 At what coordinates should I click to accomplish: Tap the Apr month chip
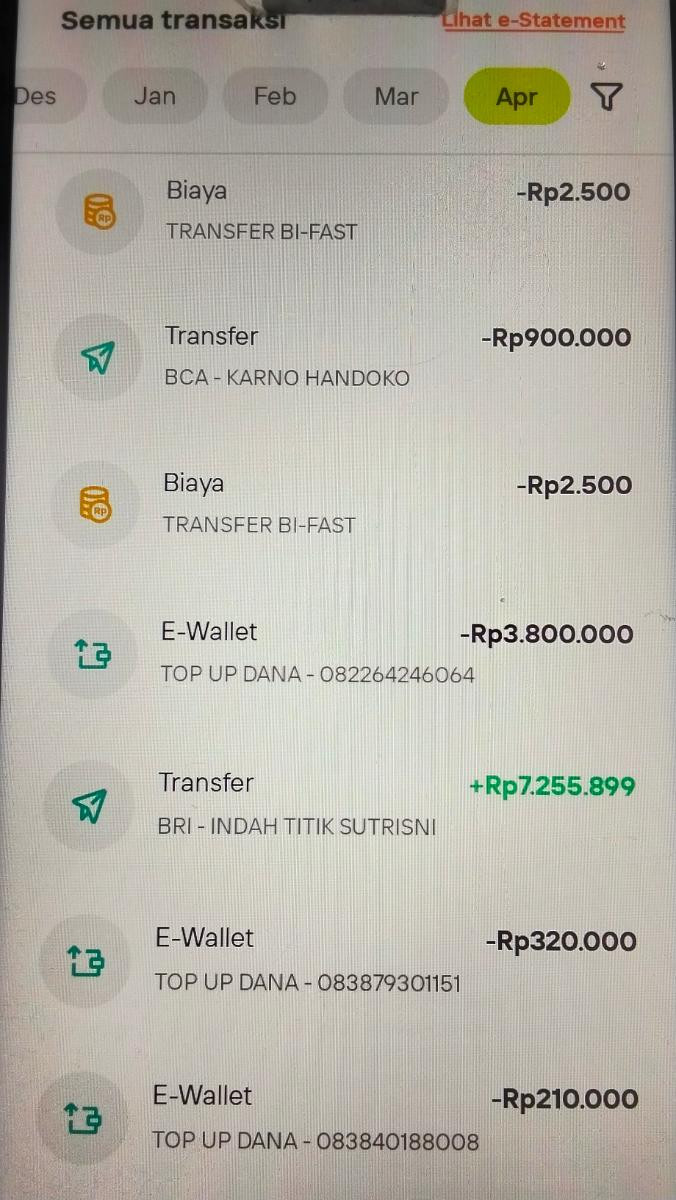[x=516, y=98]
